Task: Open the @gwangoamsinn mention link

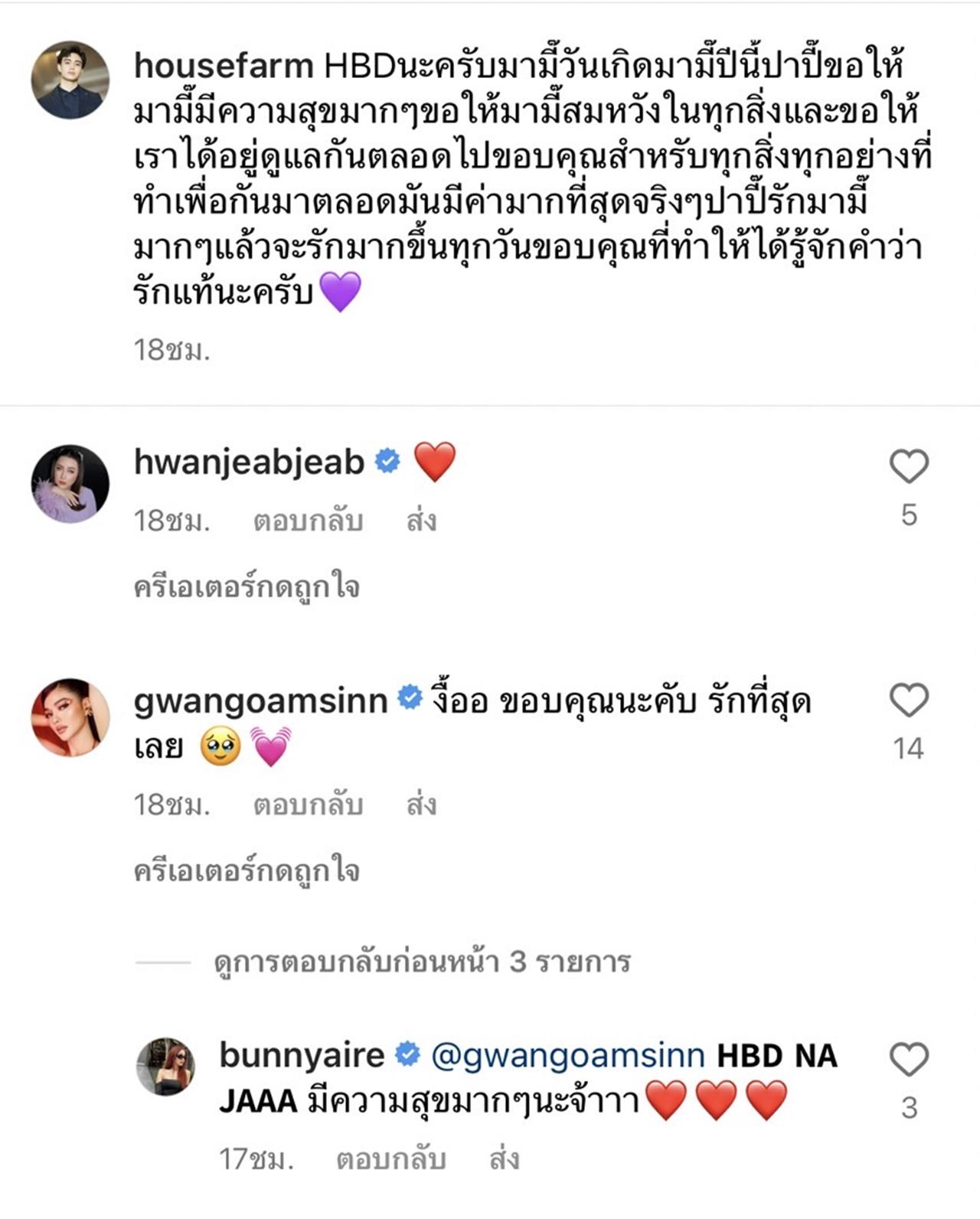Action: [x=567, y=1056]
